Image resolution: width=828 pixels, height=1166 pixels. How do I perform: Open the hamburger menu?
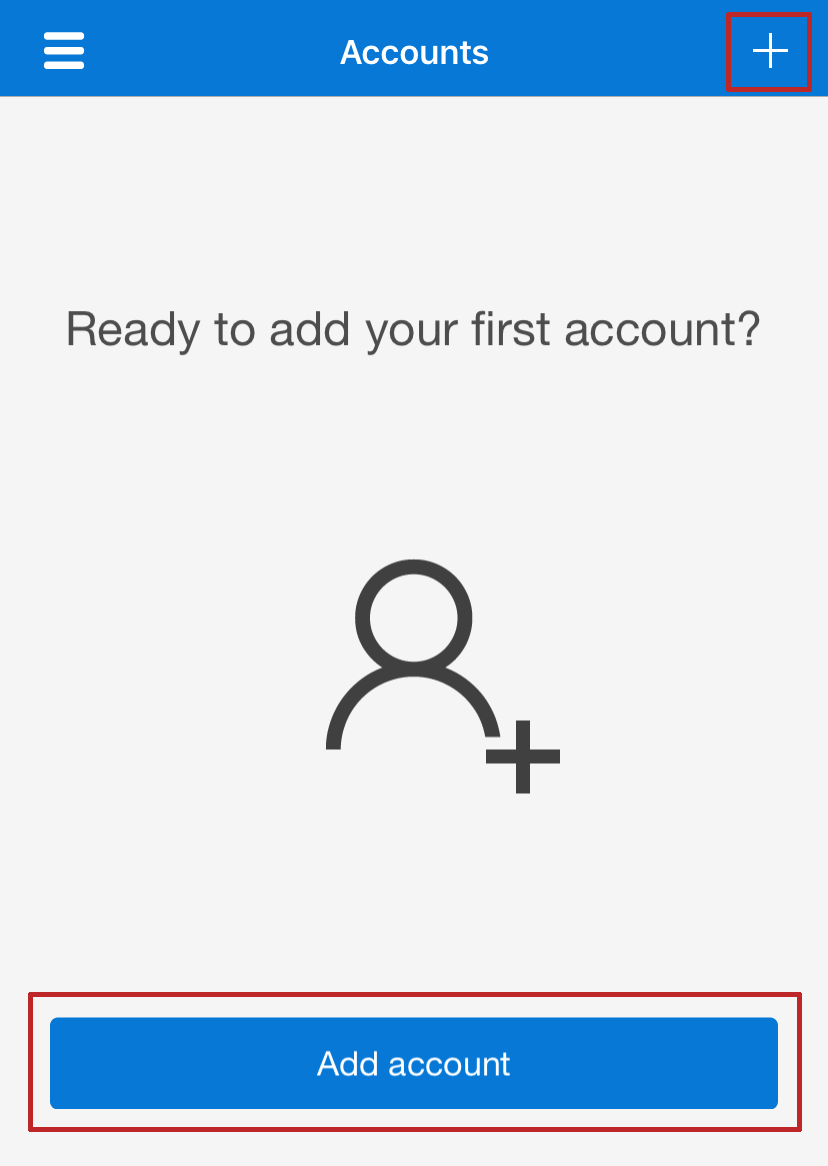[x=64, y=52]
